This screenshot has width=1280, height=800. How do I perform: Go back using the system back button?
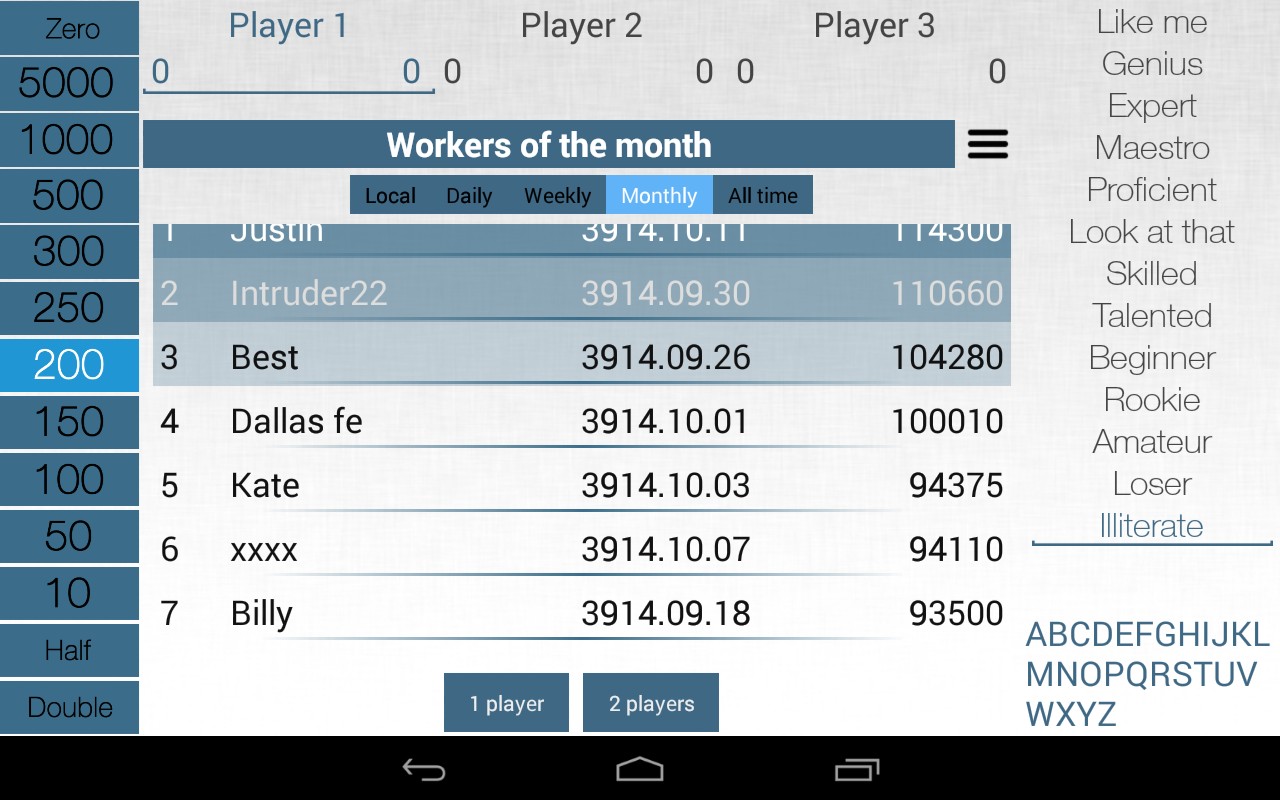coord(424,769)
